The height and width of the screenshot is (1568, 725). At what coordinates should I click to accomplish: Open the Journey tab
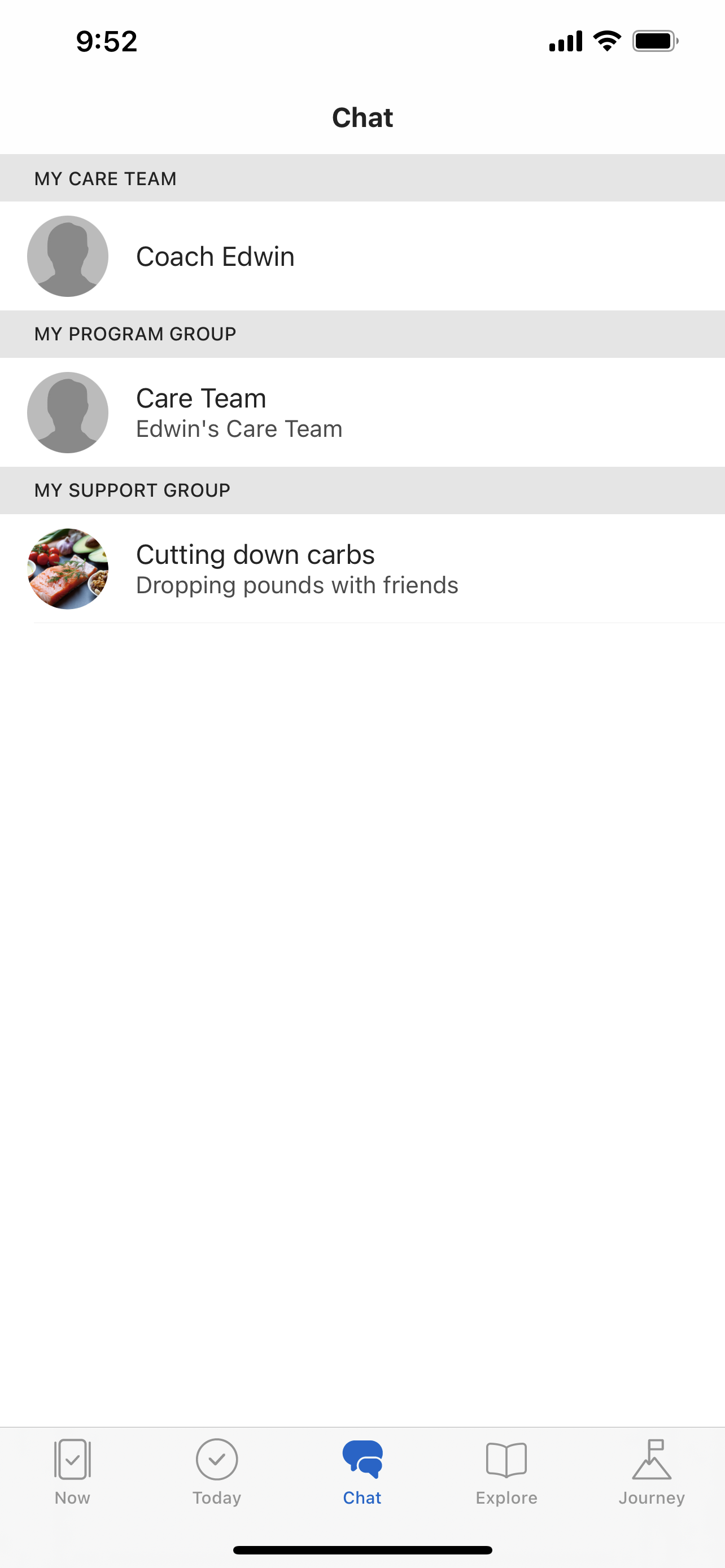652,1471
